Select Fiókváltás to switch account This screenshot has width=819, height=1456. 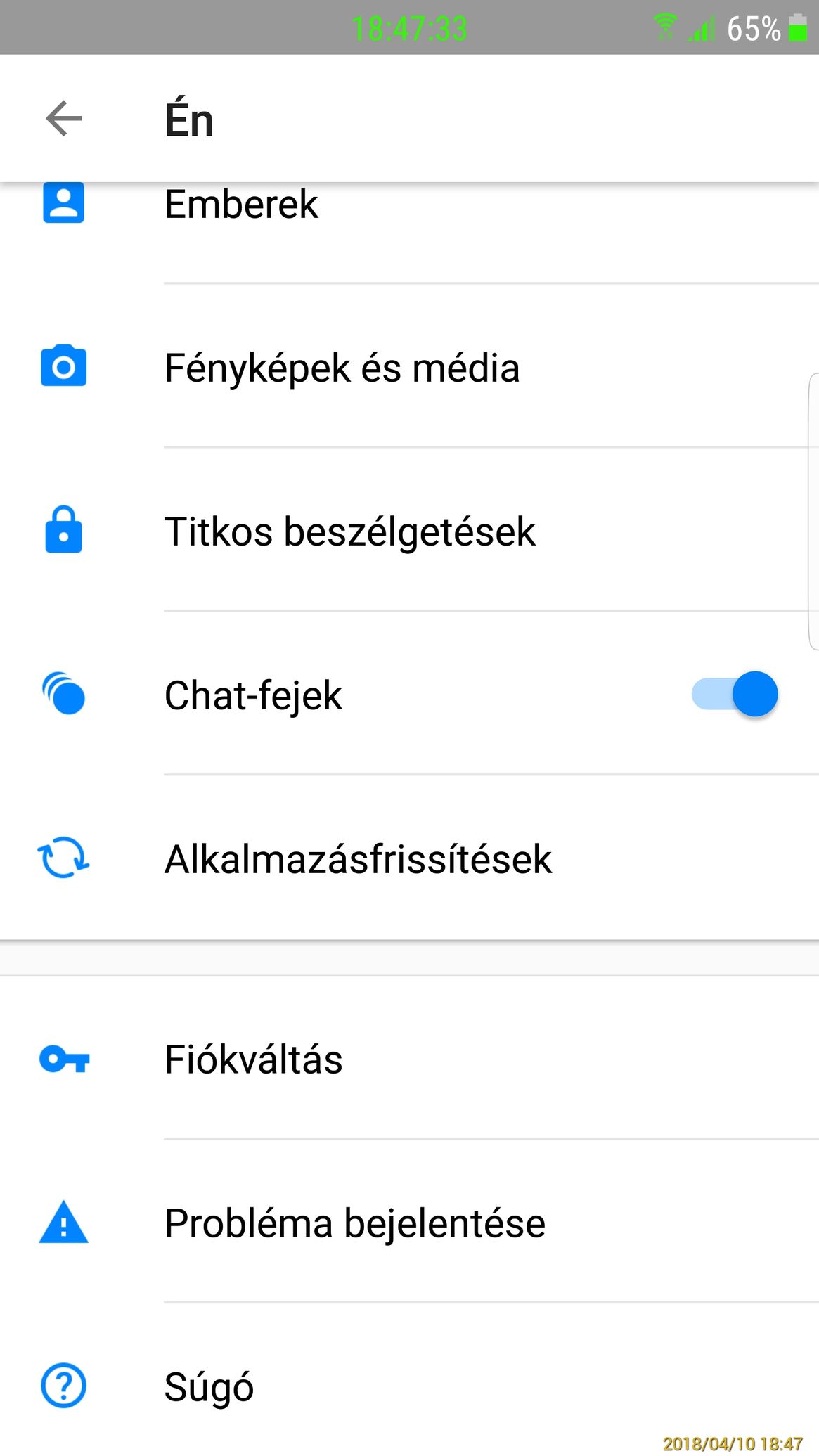409,1059
